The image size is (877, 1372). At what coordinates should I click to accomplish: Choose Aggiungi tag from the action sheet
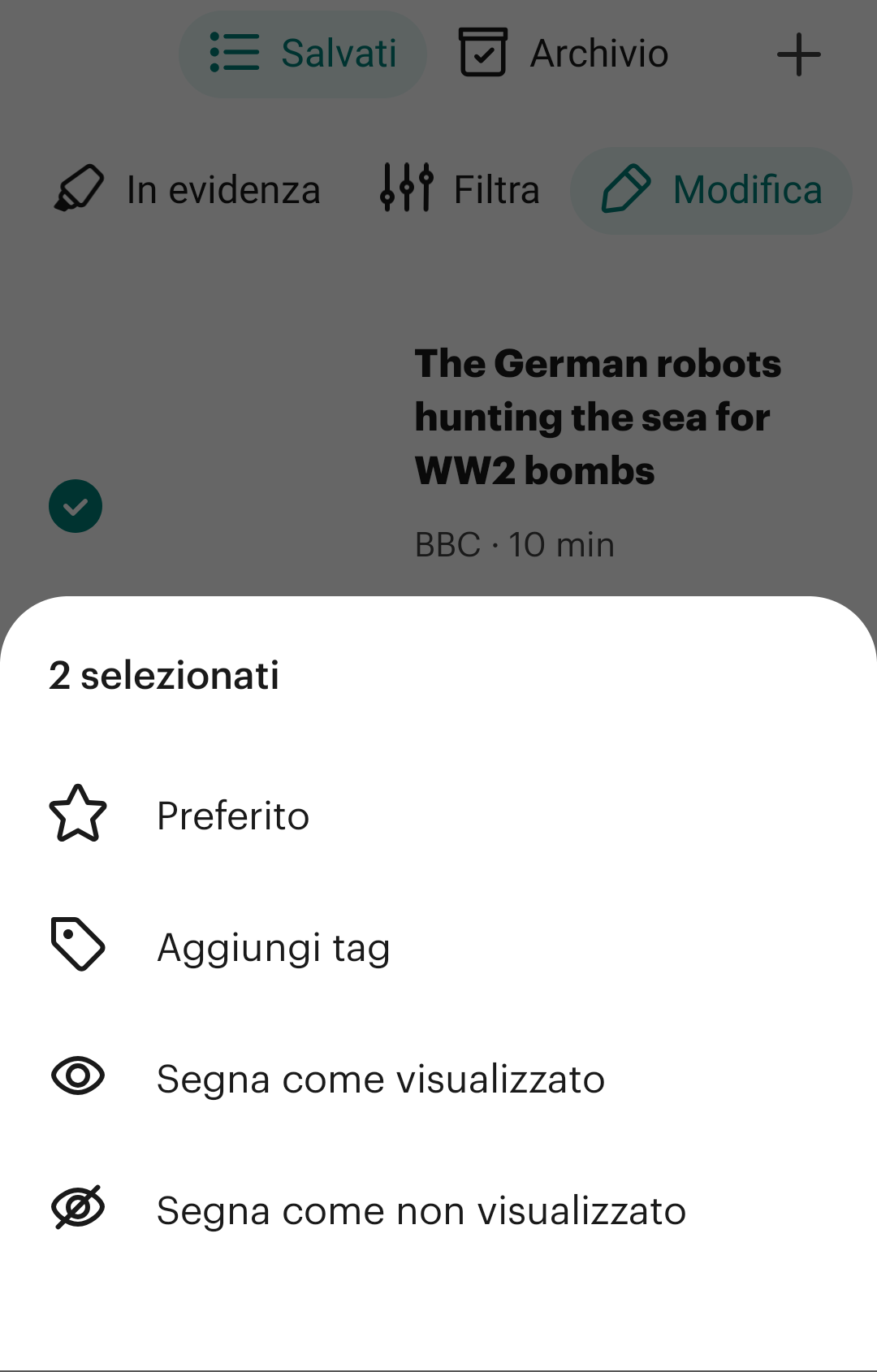[x=274, y=946]
